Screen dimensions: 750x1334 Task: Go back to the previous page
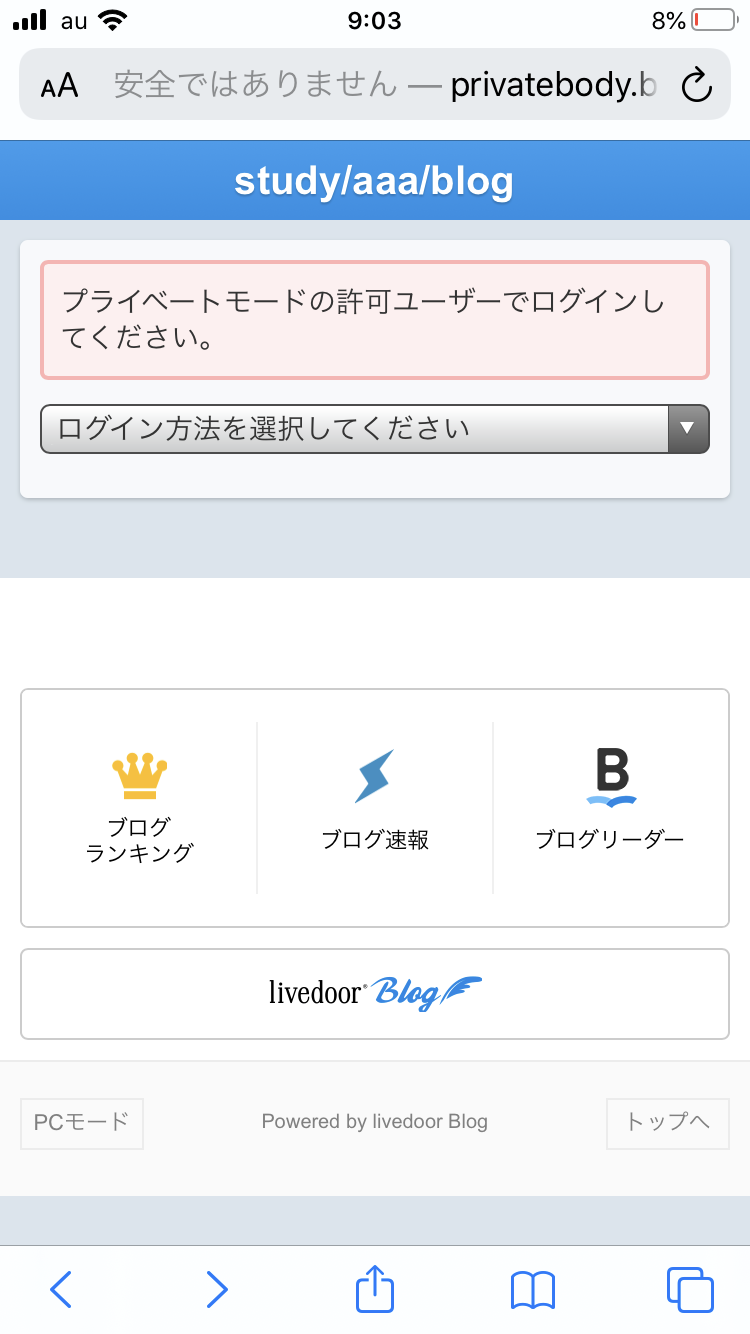coord(61,1289)
